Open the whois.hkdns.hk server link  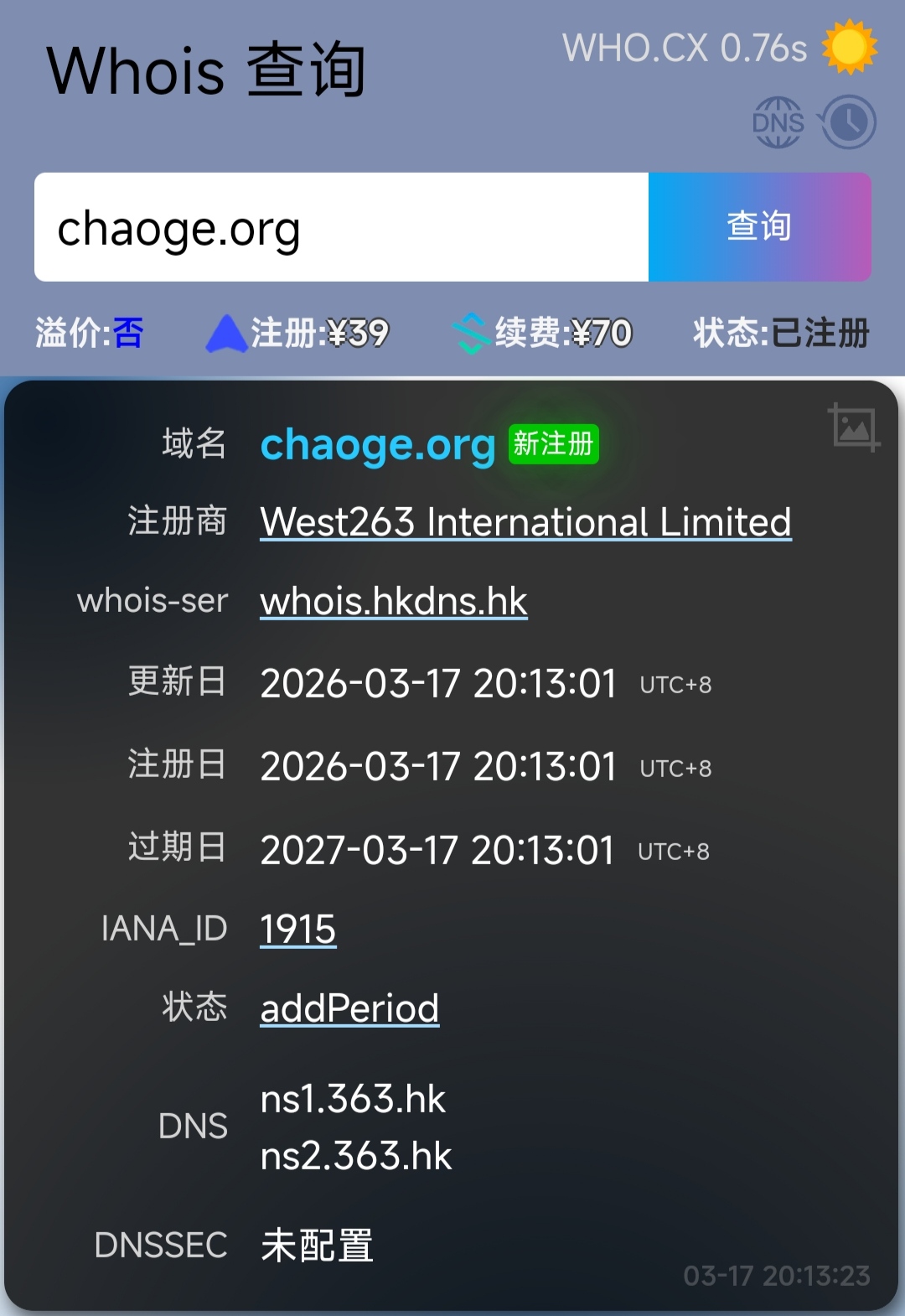(x=394, y=602)
